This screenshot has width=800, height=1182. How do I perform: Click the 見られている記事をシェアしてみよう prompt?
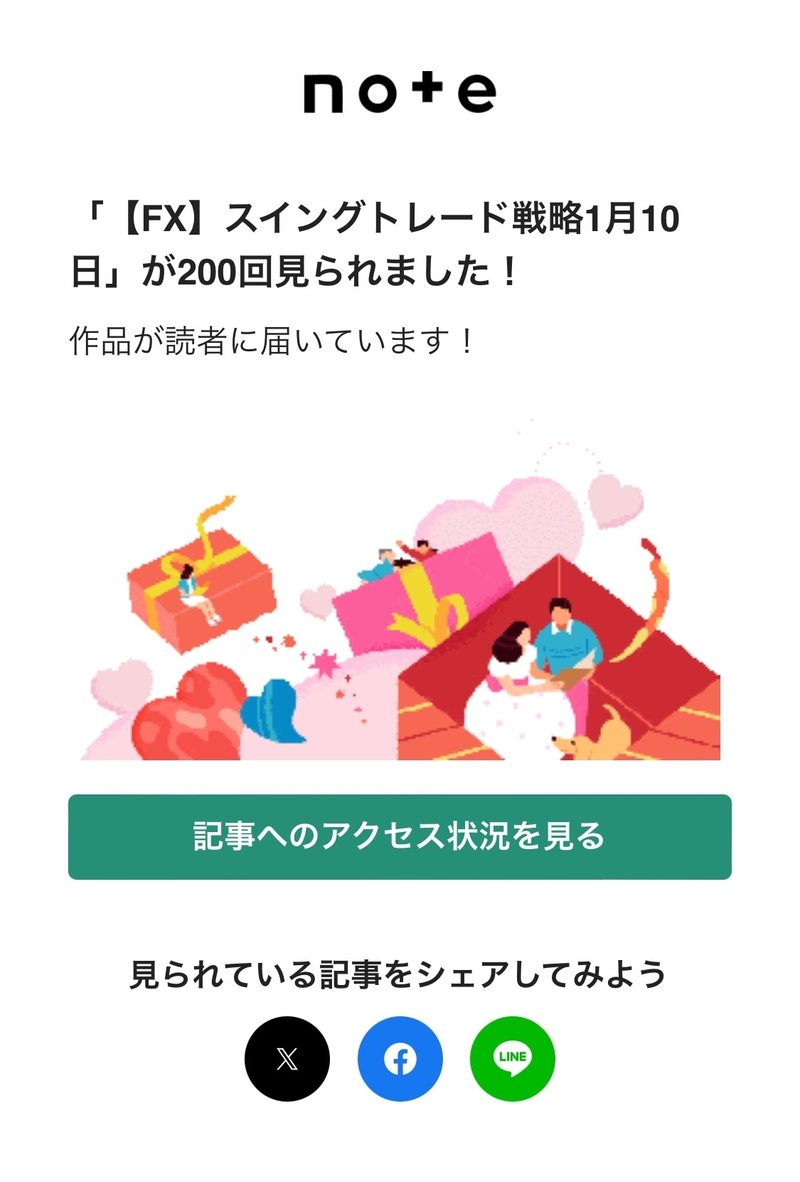tap(399, 968)
